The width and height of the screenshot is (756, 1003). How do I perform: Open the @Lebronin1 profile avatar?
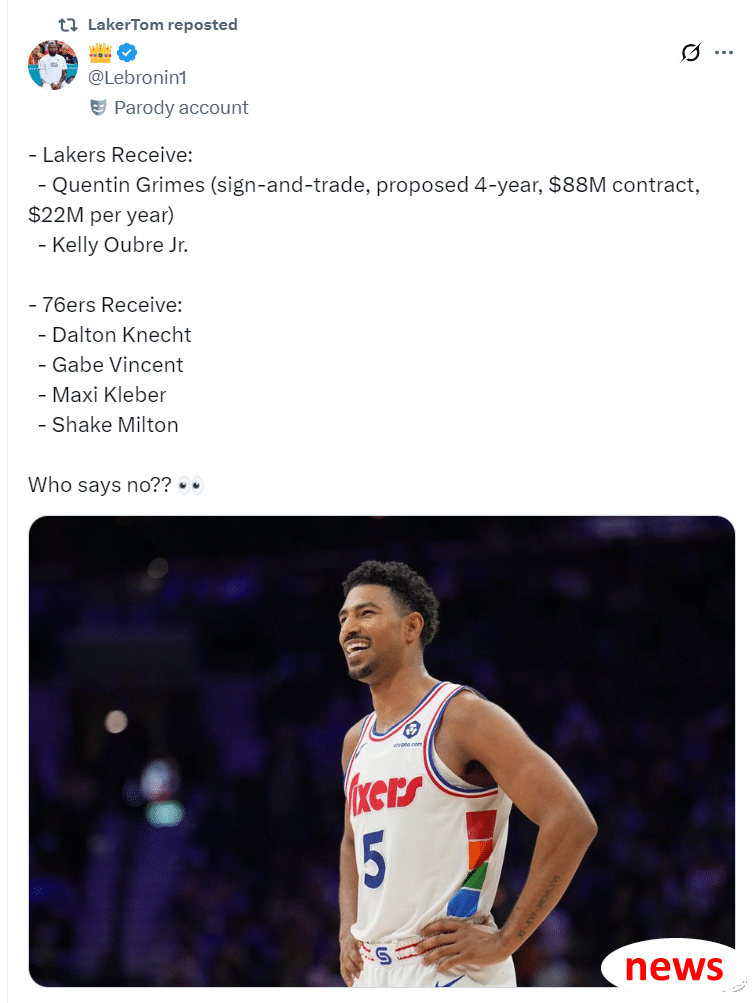coord(53,67)
